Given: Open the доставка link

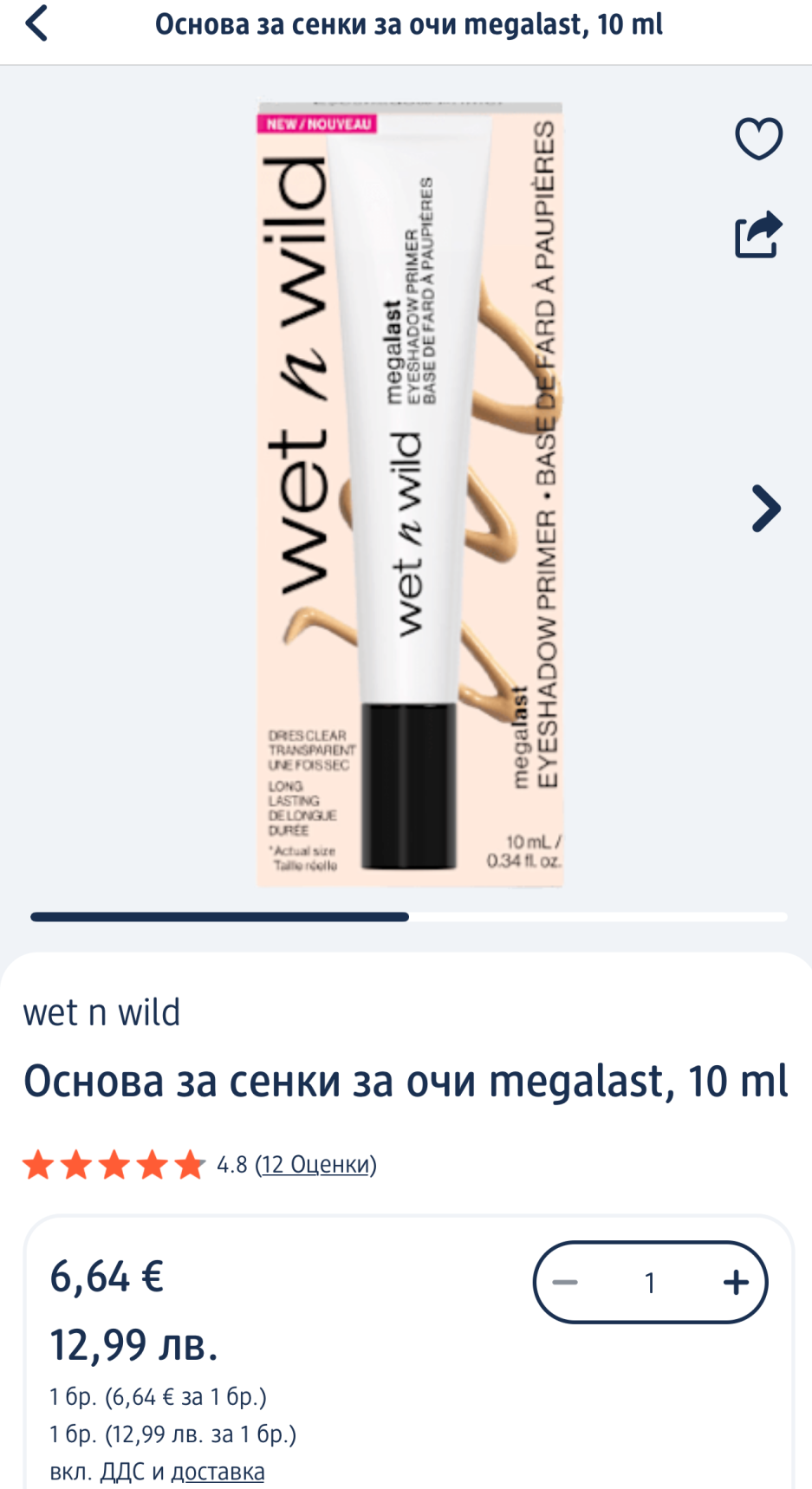Looking at the screenshot, I should pos(218,1472).
